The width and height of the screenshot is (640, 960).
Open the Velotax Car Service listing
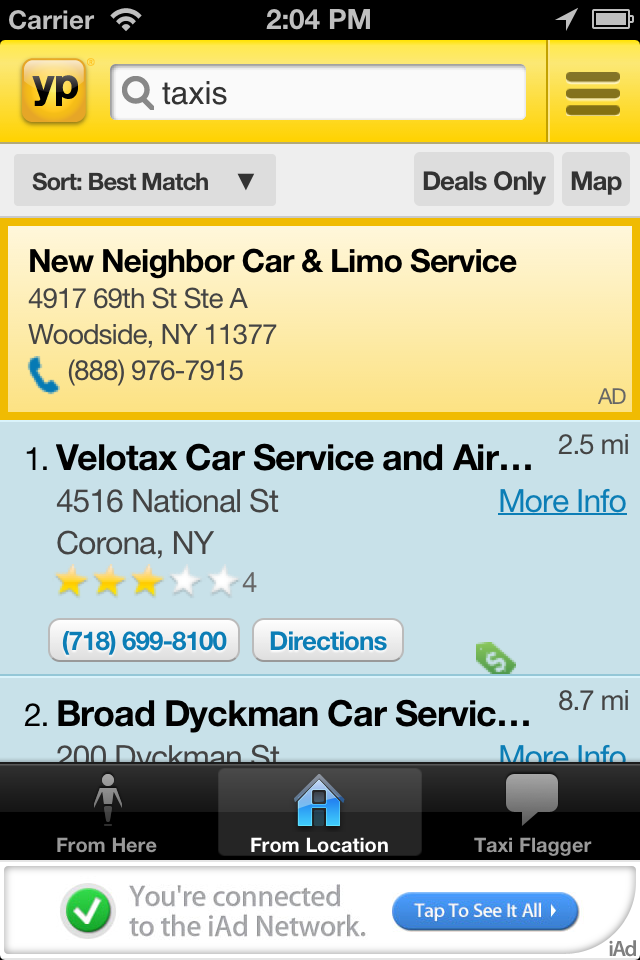point(294,458)
